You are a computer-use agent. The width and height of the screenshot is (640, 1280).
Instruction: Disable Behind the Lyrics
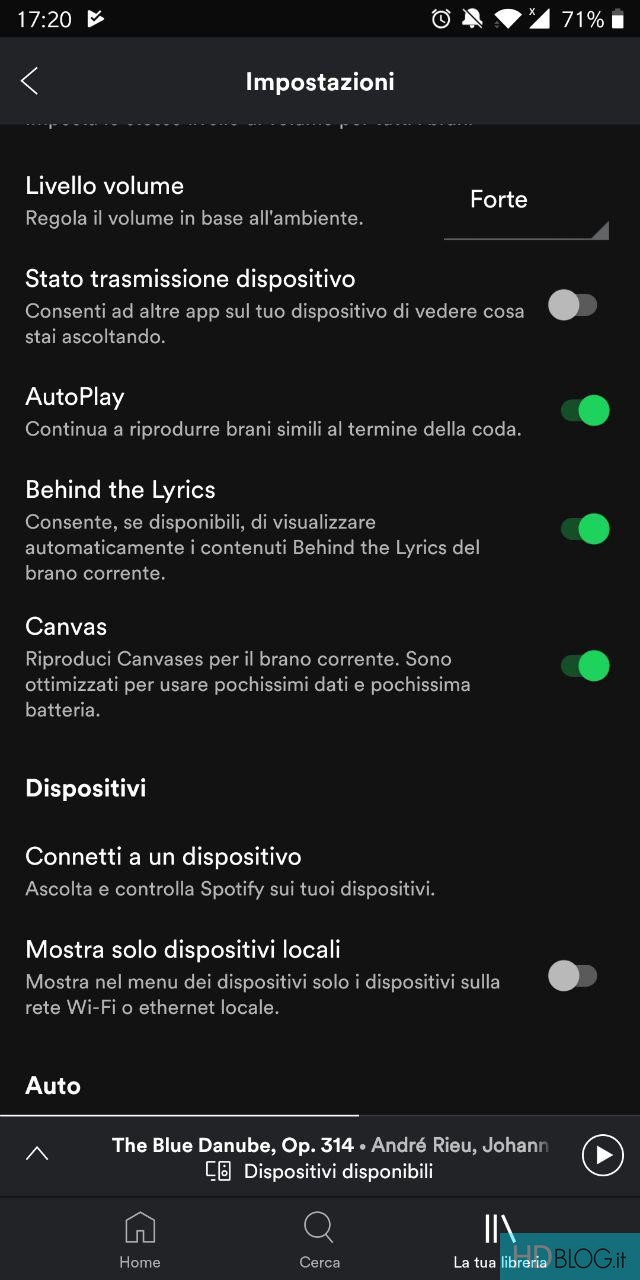tap(585, 528)
